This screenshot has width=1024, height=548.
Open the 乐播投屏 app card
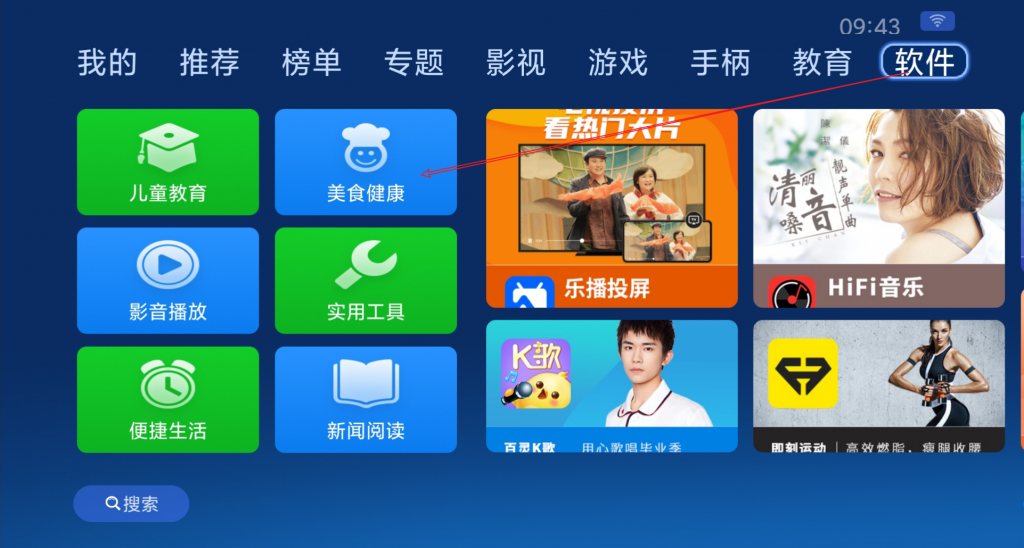click(x=611, y=208)
